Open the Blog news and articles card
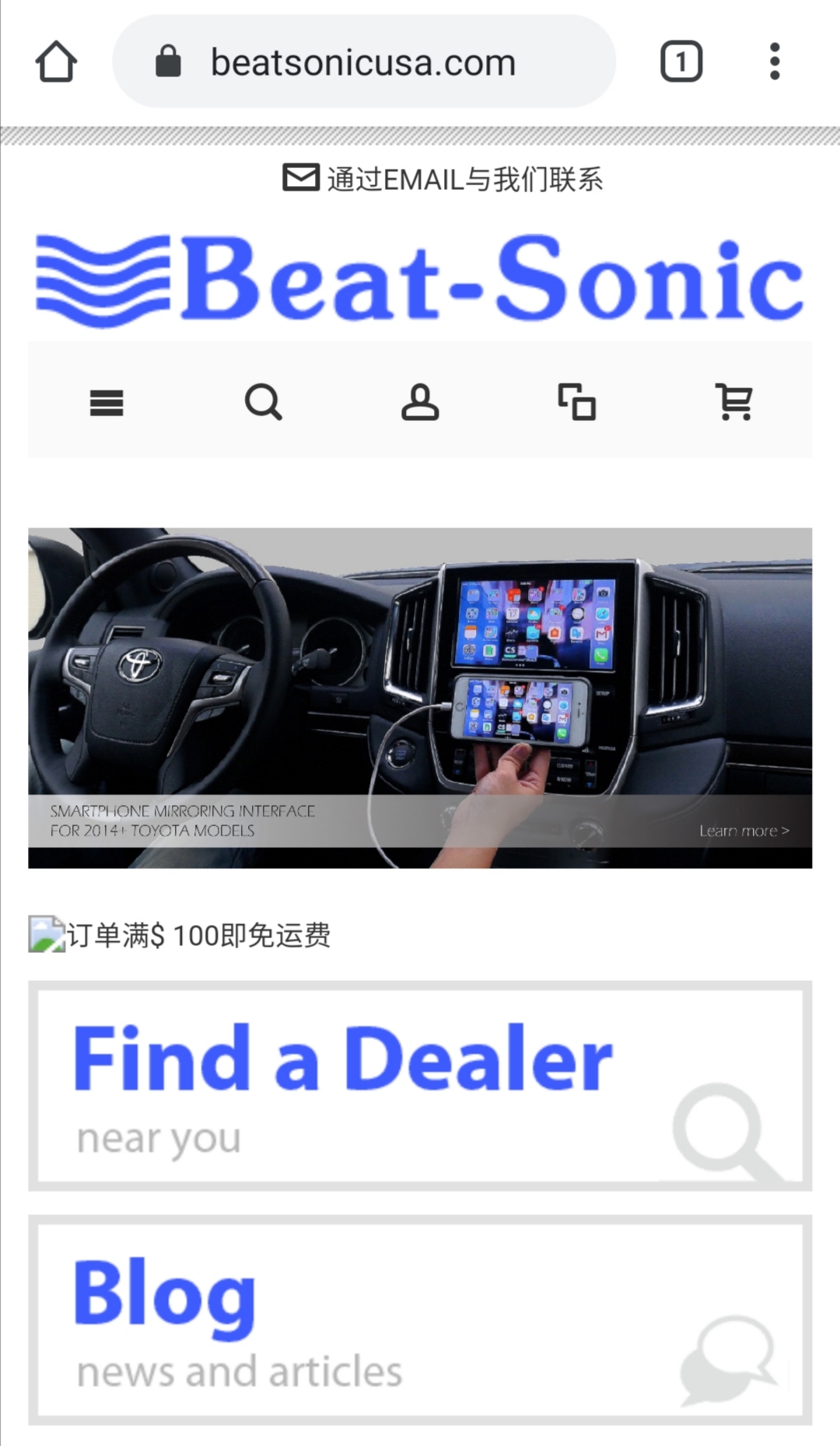This screenshot has height=1446, width=840. click(x=420, y=1320)
